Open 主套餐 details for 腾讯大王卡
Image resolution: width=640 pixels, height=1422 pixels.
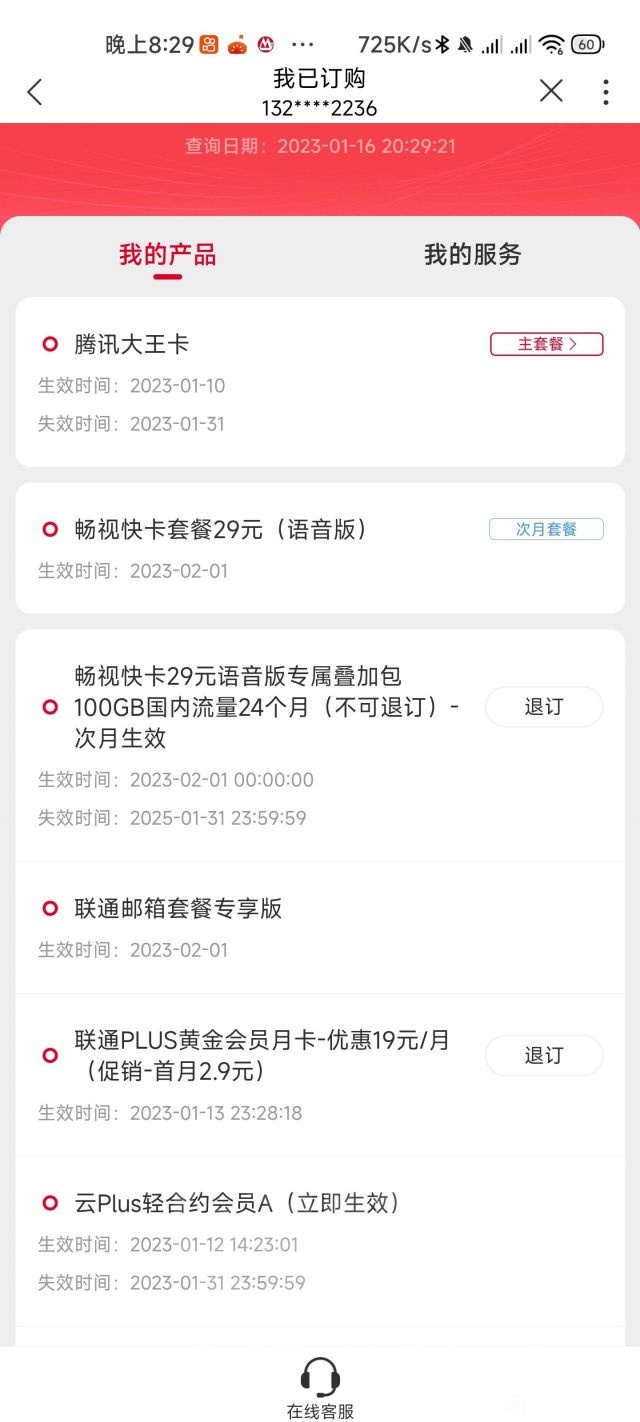pos(546,344)
